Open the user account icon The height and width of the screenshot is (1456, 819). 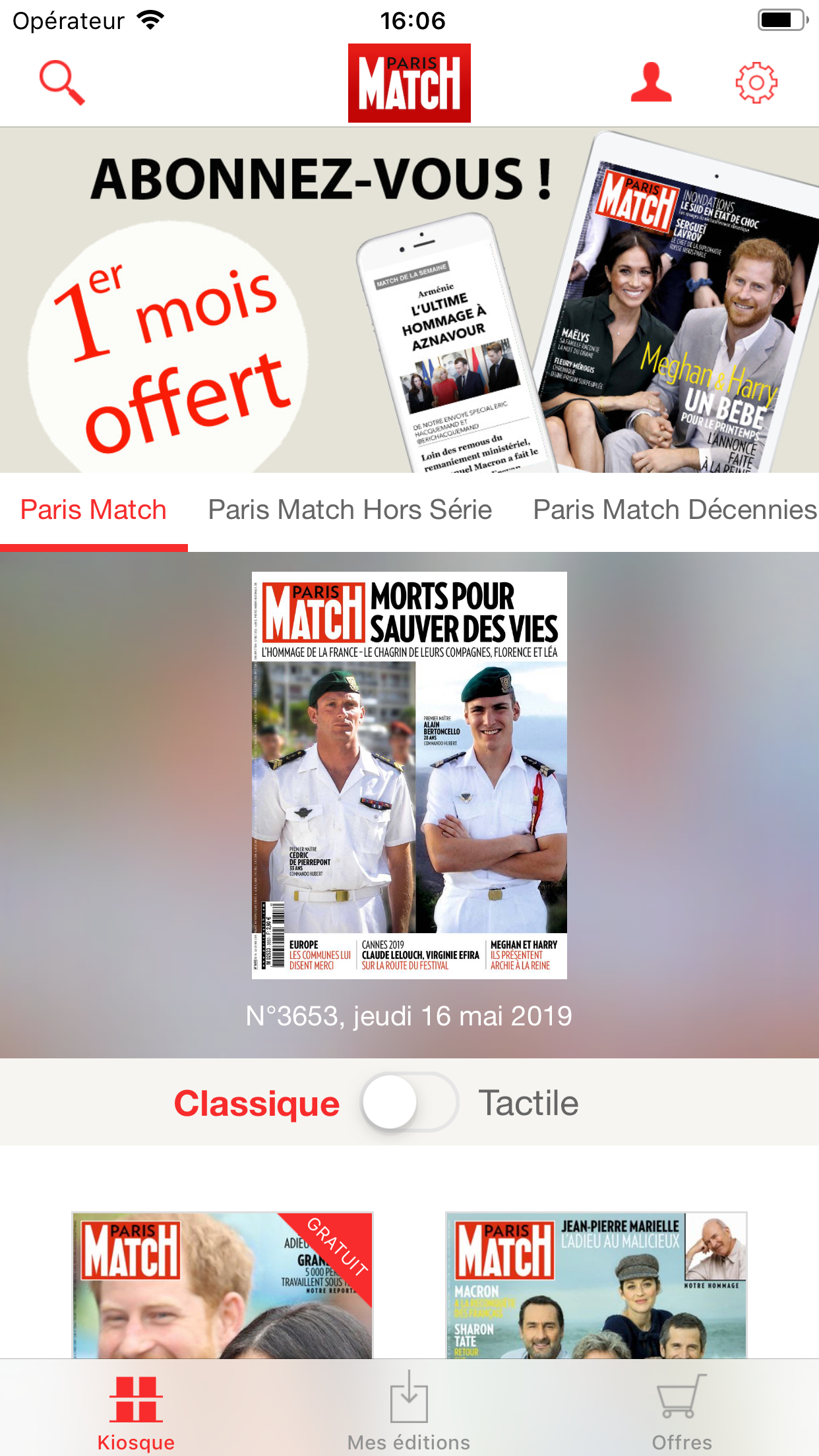(651, 82)
